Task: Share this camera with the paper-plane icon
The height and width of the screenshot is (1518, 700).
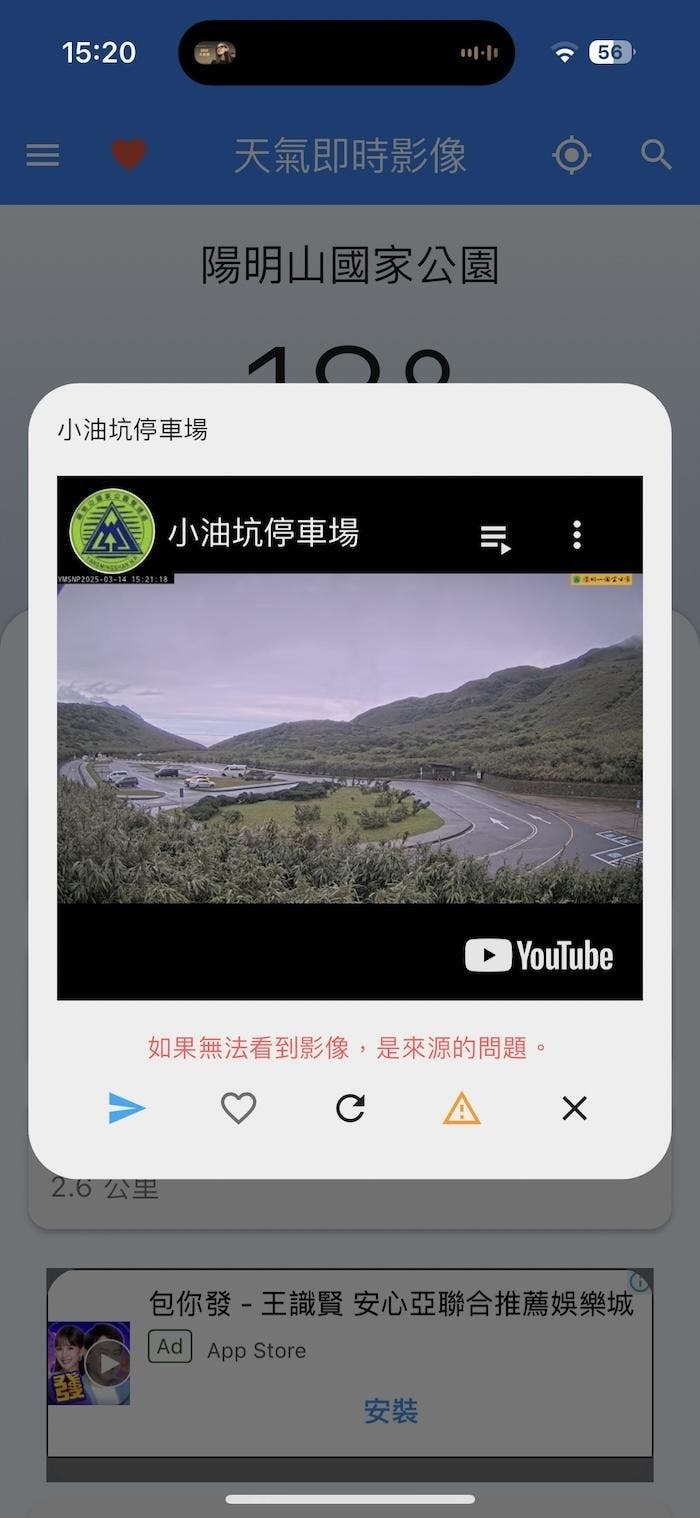Action: pyautogui.click(x=127, y=1108)
